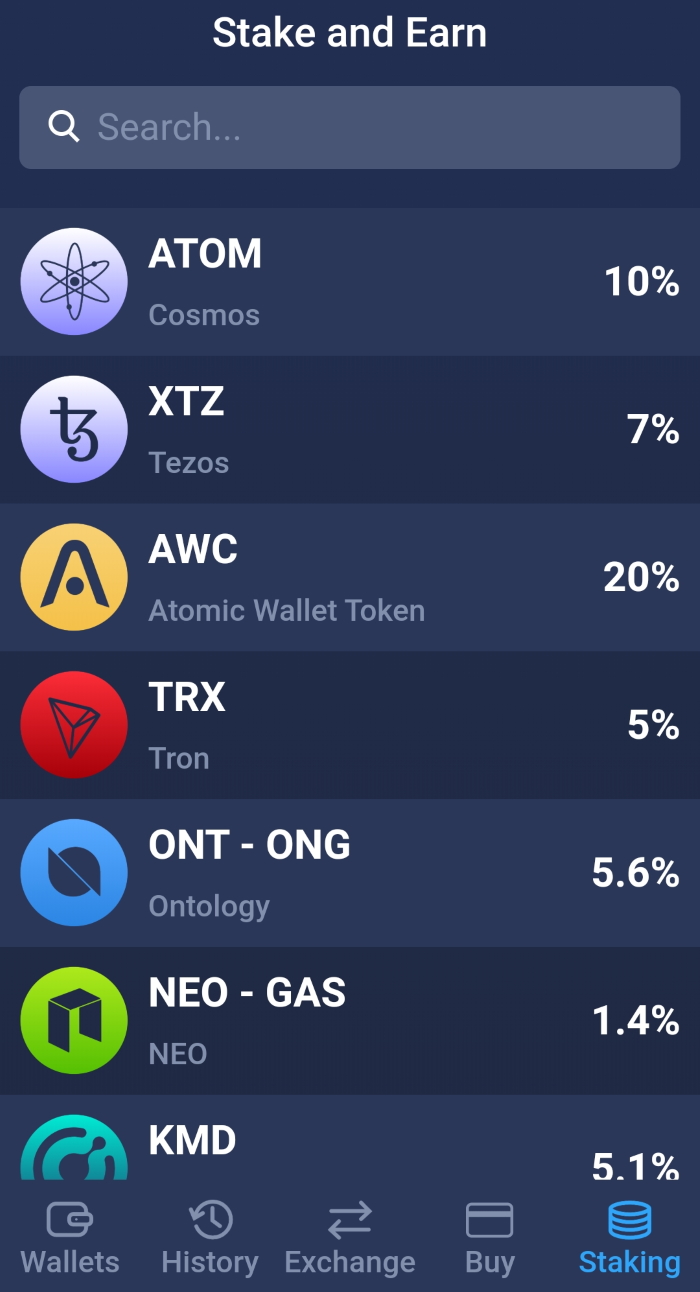The height and width of the screenshot is (1292, 700).
Task: Select NEO - GAS staking row
Action: [350, 1021]
